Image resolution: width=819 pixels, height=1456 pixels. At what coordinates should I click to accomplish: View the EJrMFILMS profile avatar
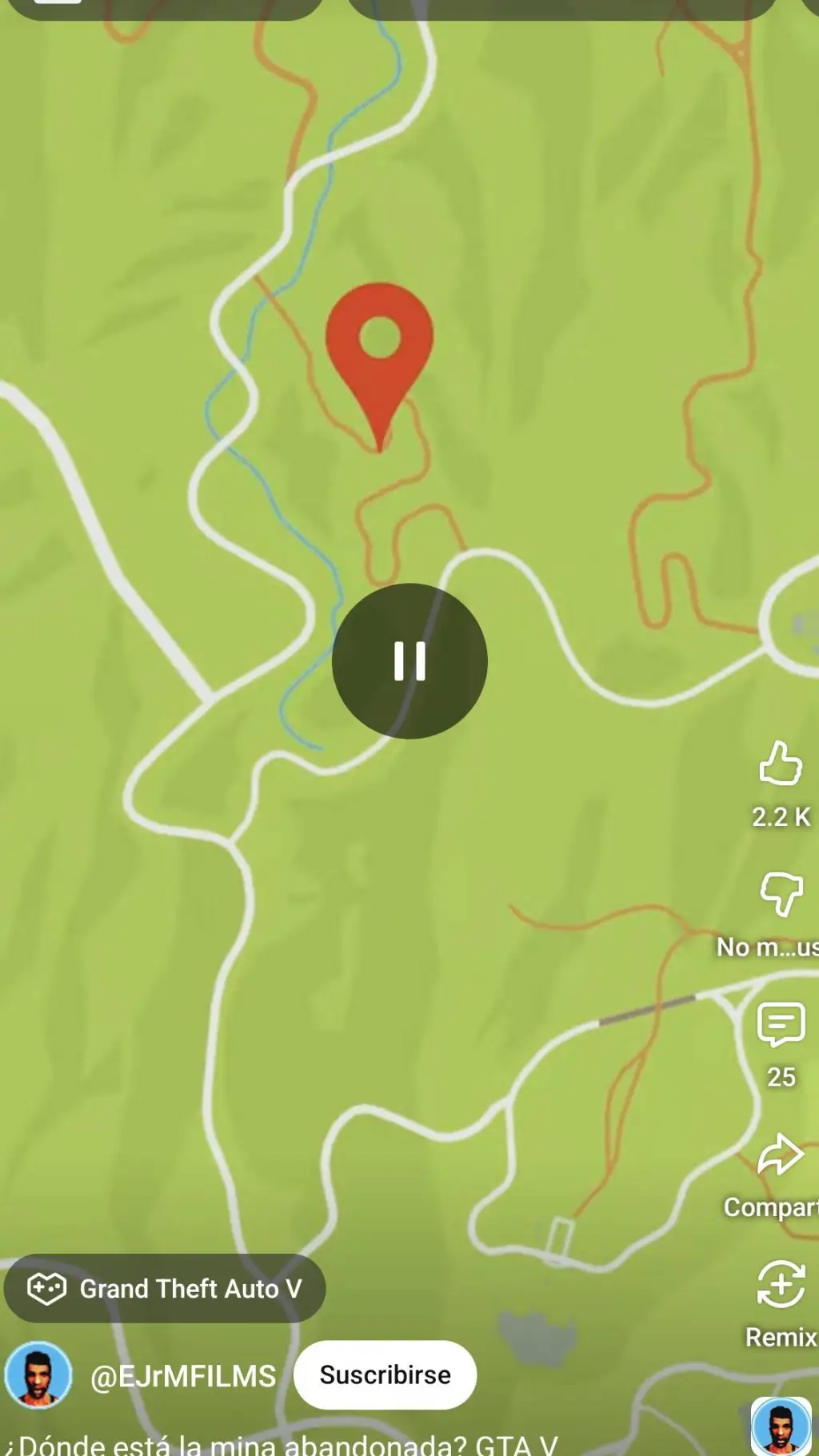click(x=38, y=1374)
